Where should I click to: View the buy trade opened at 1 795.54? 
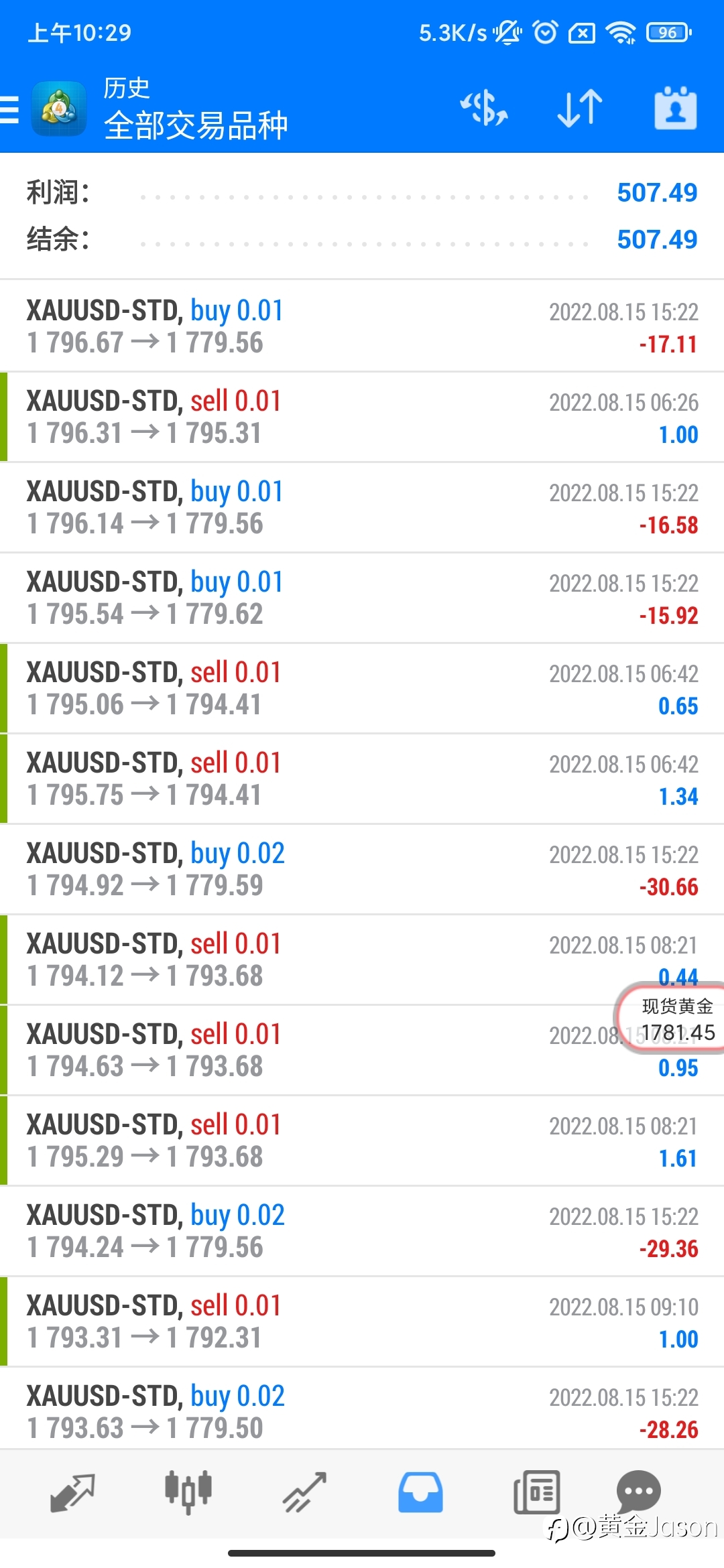coord(362,598)
